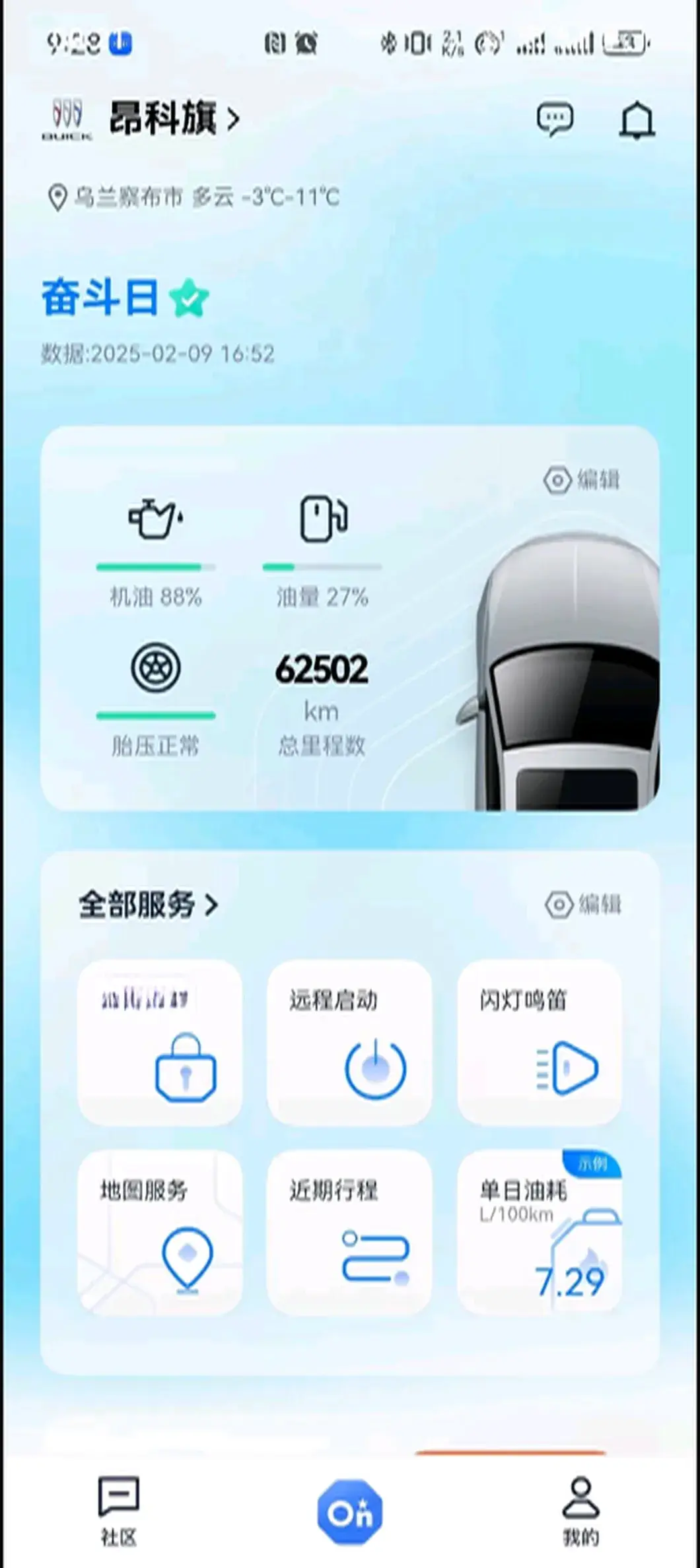The image size is (700, 1568).
Task: Tap the door lock service tile
Action: [x=160, y=1042]
